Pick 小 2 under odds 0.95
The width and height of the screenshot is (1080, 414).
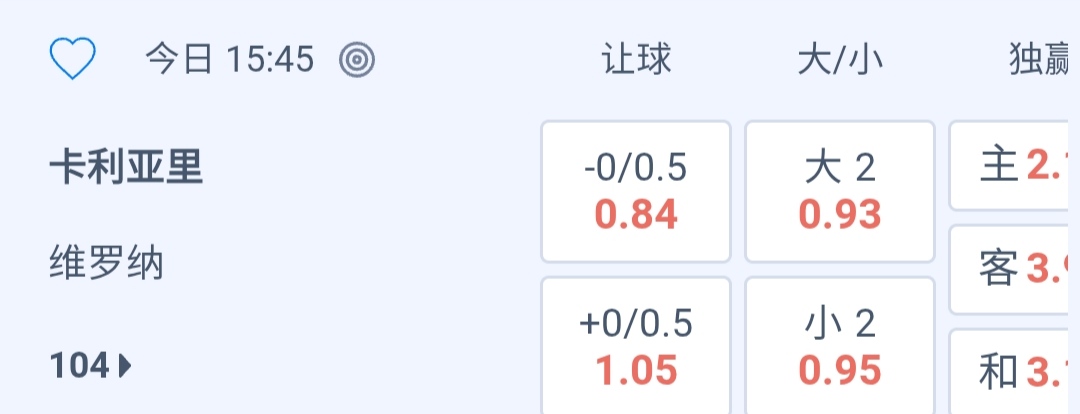(x=840, y=346)
